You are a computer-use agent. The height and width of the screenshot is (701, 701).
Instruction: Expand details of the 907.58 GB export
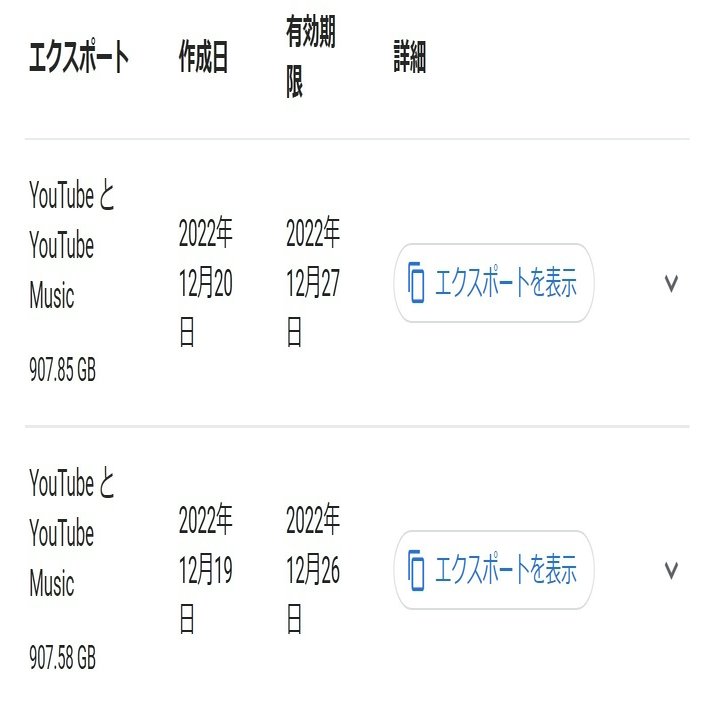tap(671, 571)
